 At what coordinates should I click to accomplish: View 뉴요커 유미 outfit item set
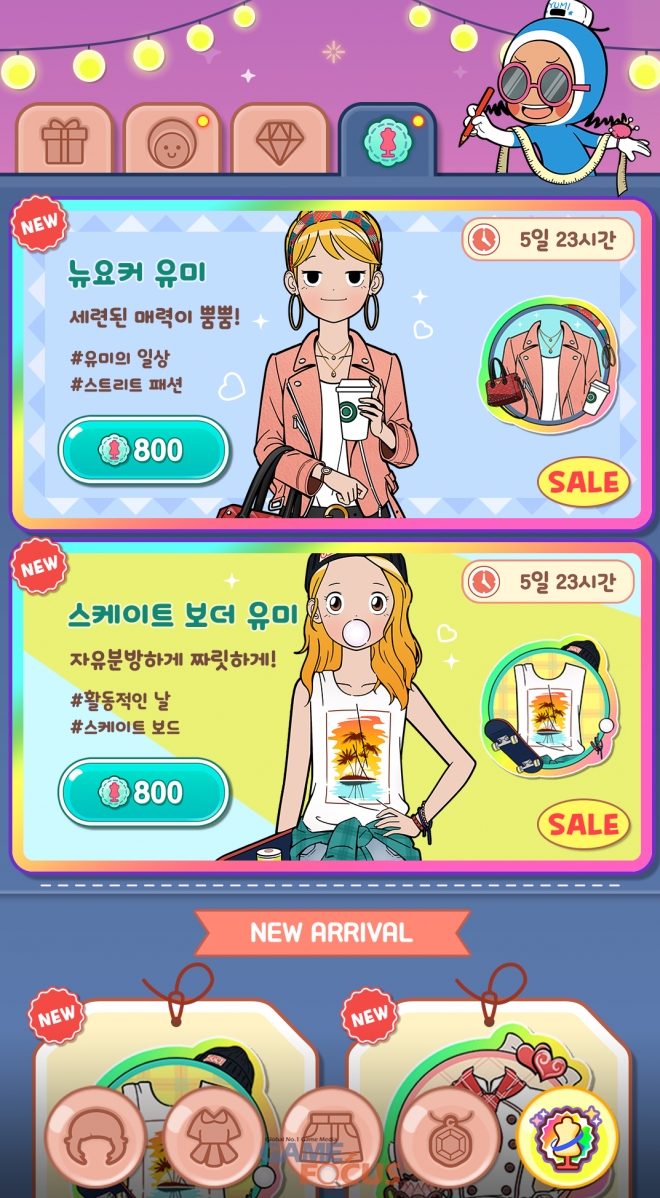[x=551, y=363]
